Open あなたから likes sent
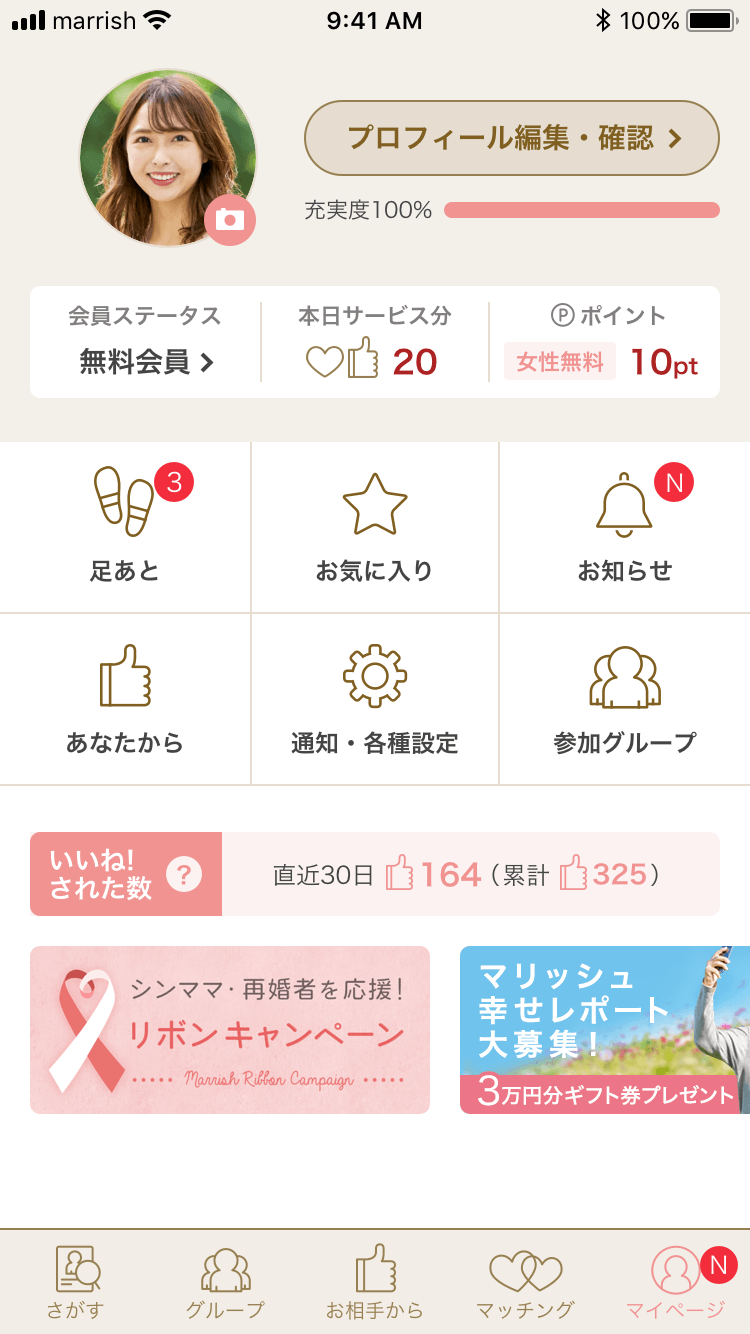Screen dimensions: 750x1334 point(125,699)
